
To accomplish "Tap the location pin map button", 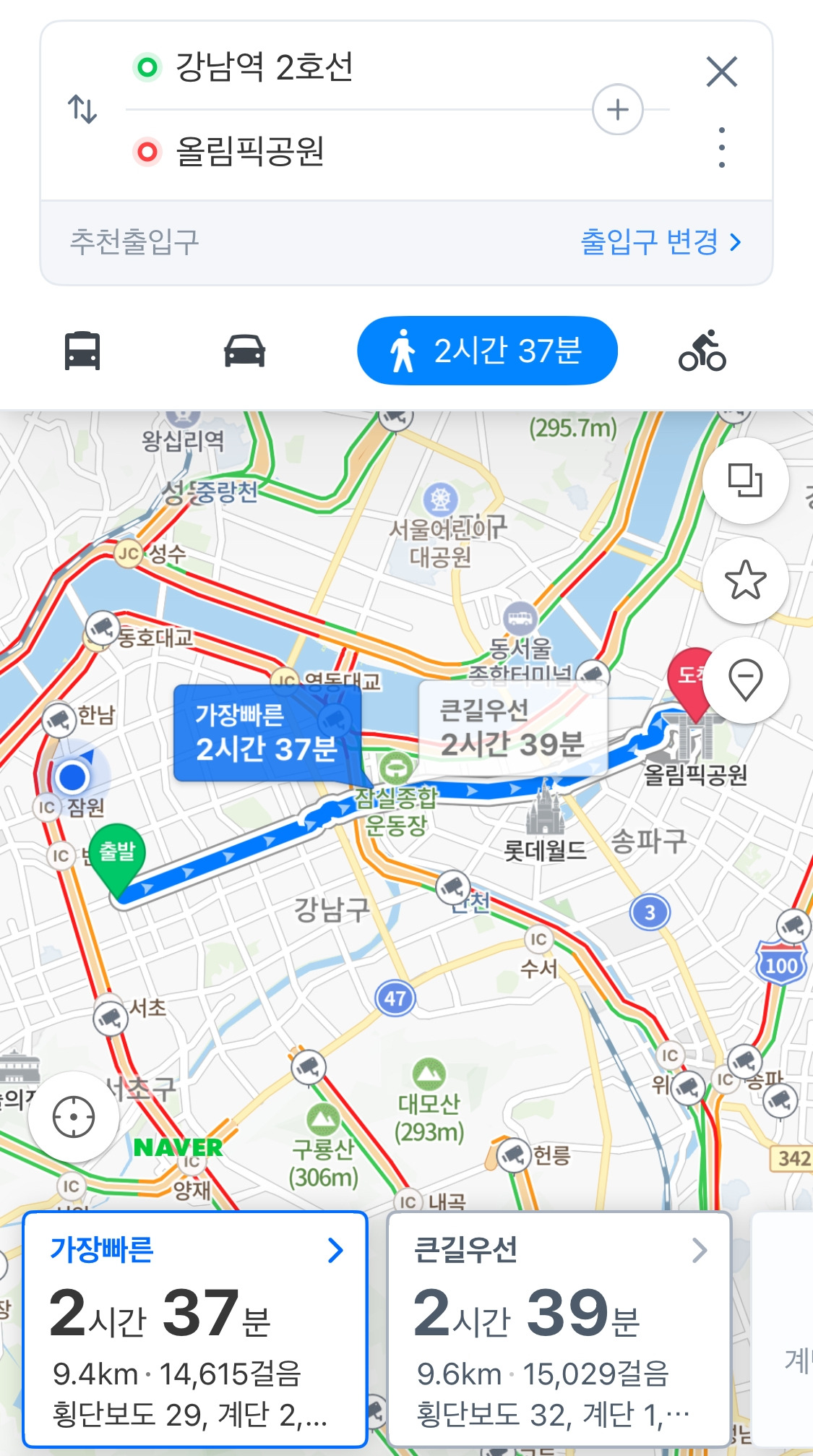I will [x=745, y=680].
